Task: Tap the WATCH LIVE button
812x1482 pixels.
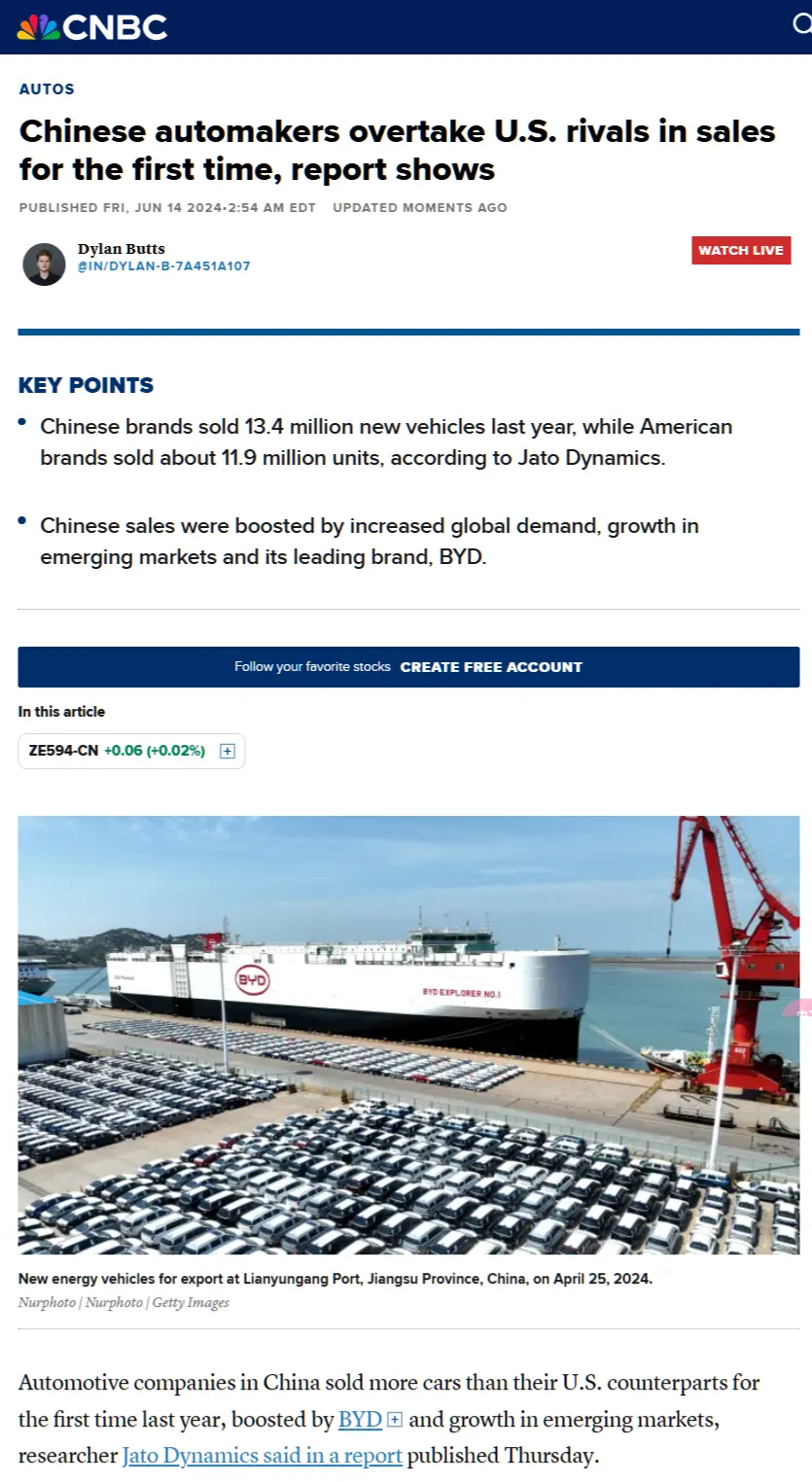Action: pyautogui.click(x=740, y=250)
